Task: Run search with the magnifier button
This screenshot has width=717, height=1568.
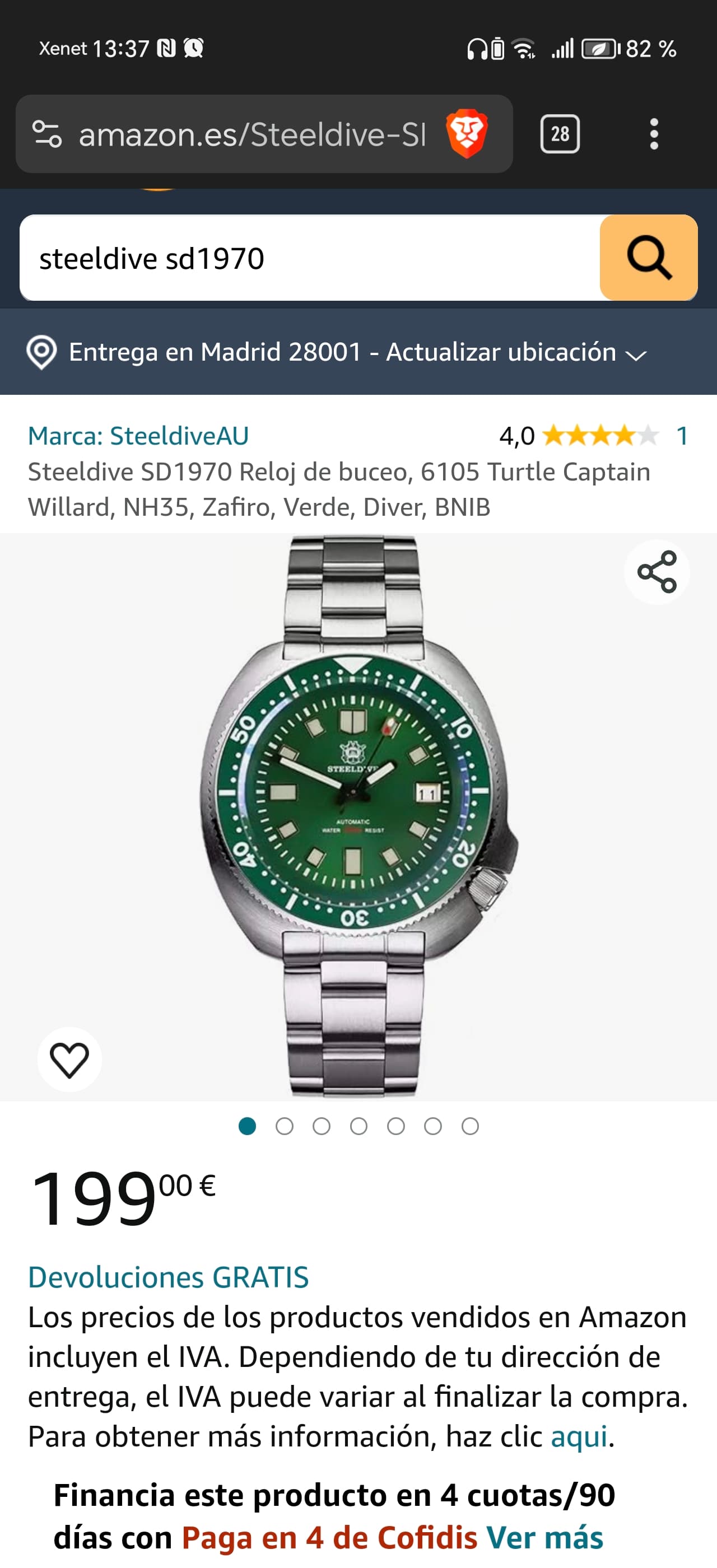Action: click(x=648, y=258)
